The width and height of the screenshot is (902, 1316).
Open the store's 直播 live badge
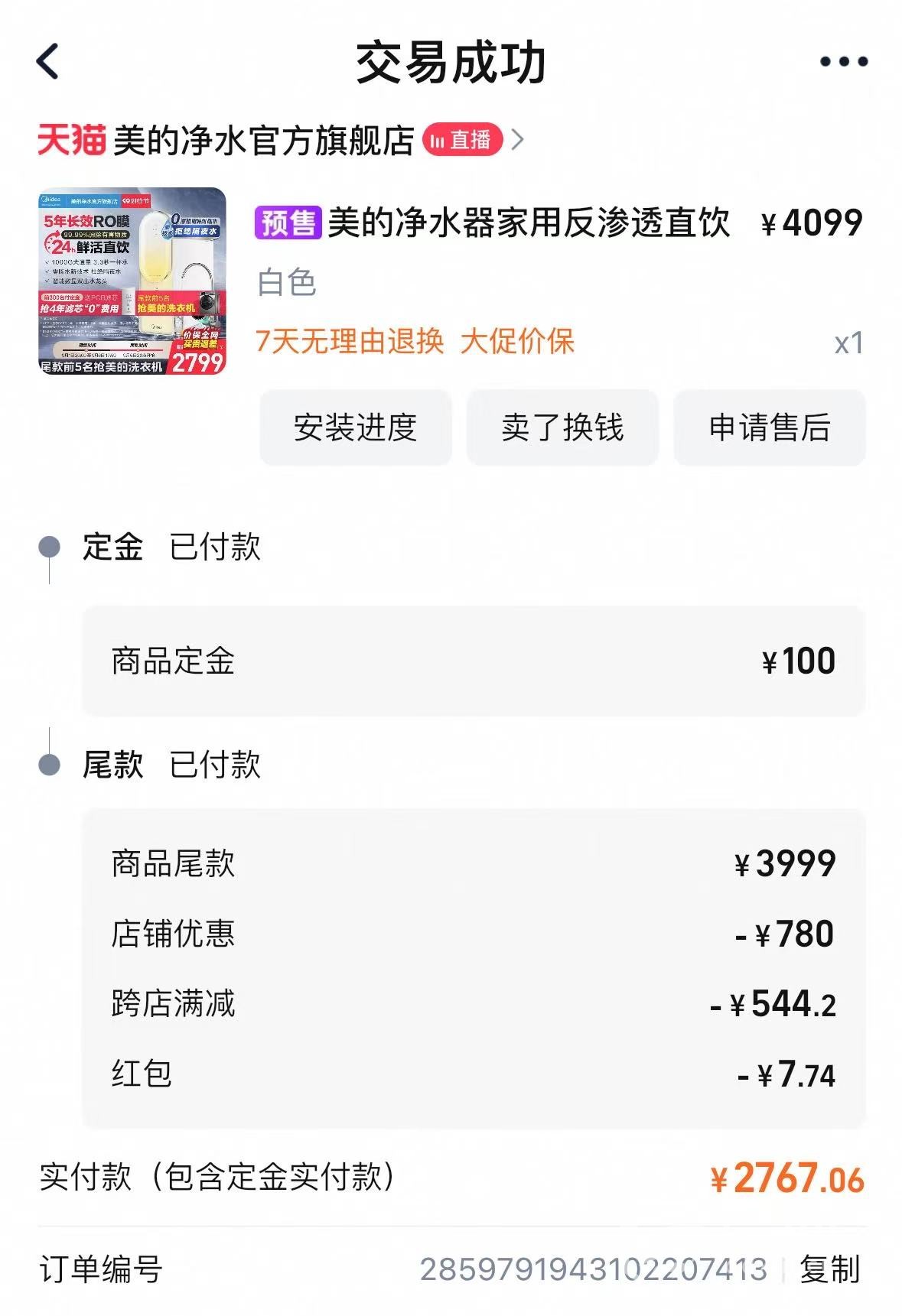tap(462, 140)
